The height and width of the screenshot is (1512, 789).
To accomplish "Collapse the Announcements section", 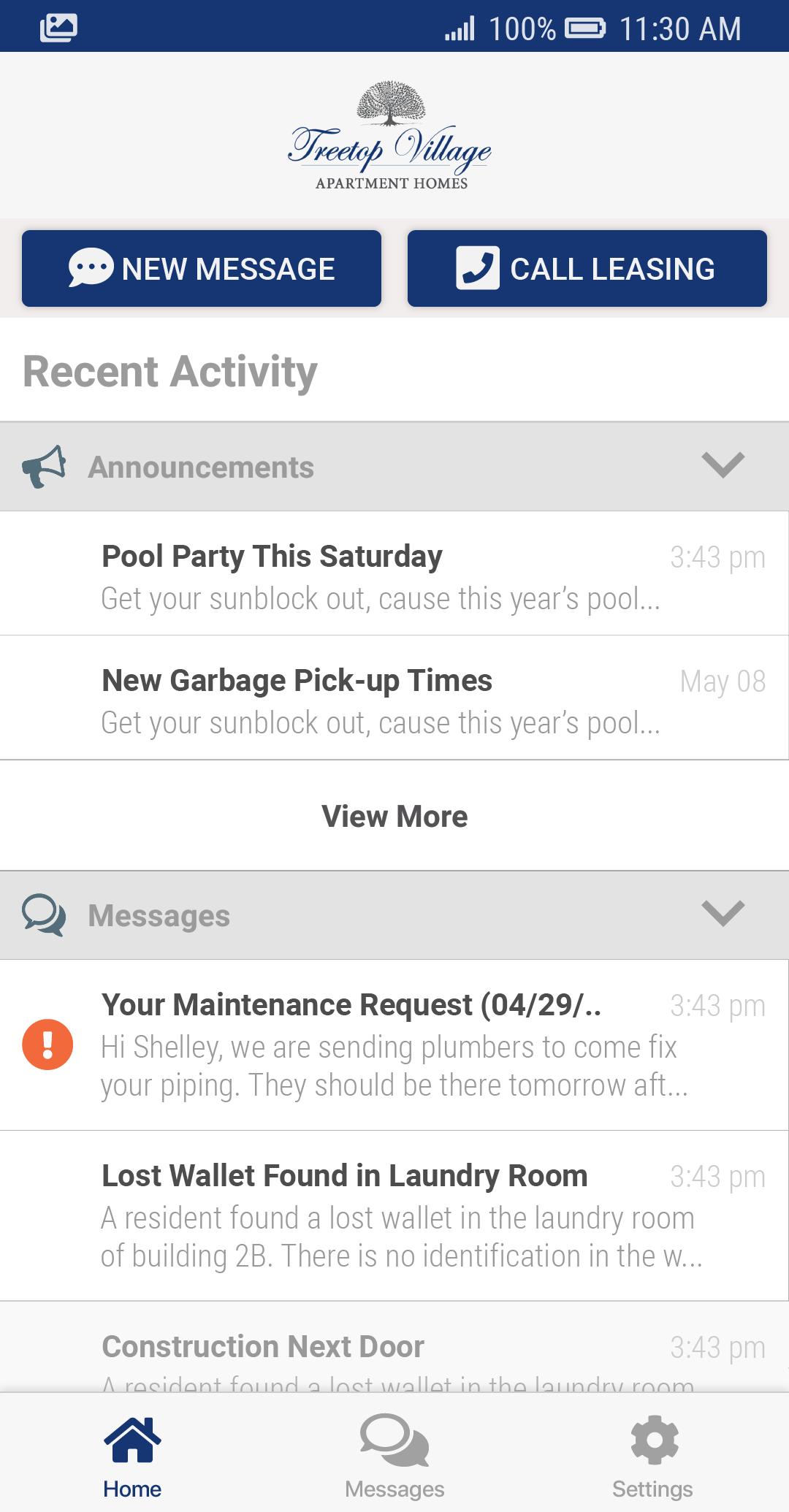I will pos(723,465).
